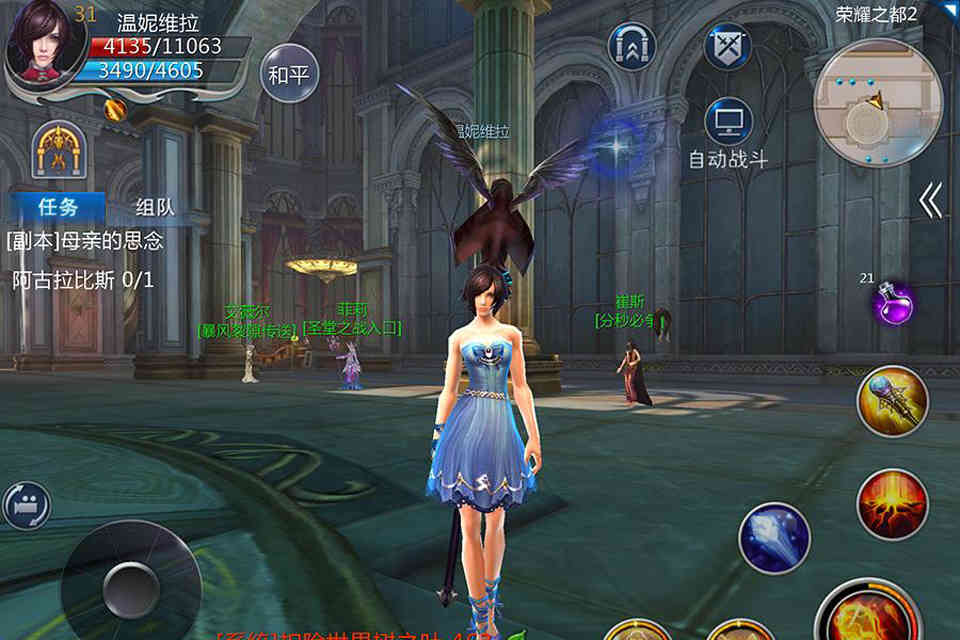Open the crossed swords shield icon
This screenshot has width=960, height=640.
point(726,46)
